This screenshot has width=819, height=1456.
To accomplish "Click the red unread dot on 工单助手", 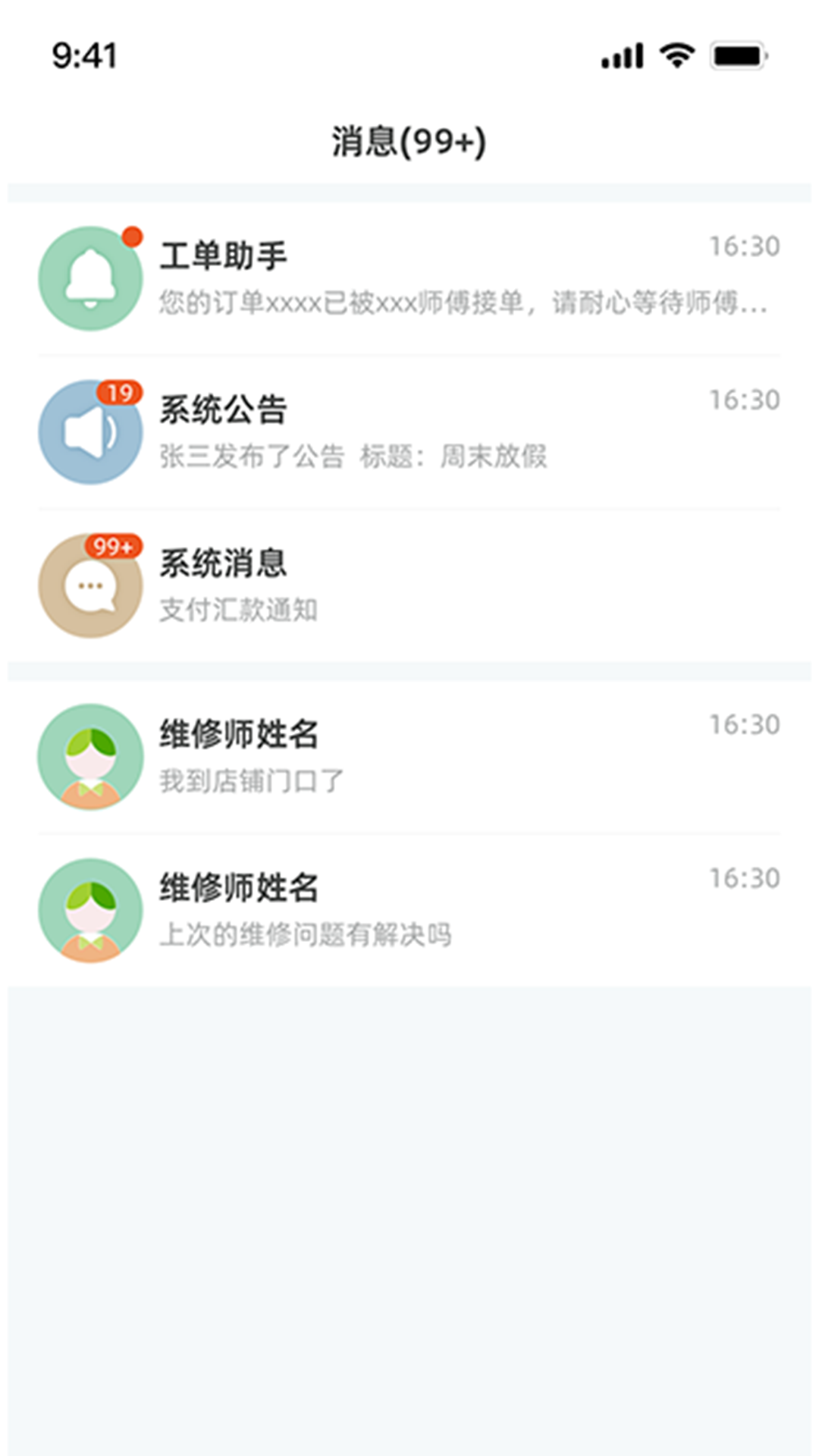I will tap(131, 234).
